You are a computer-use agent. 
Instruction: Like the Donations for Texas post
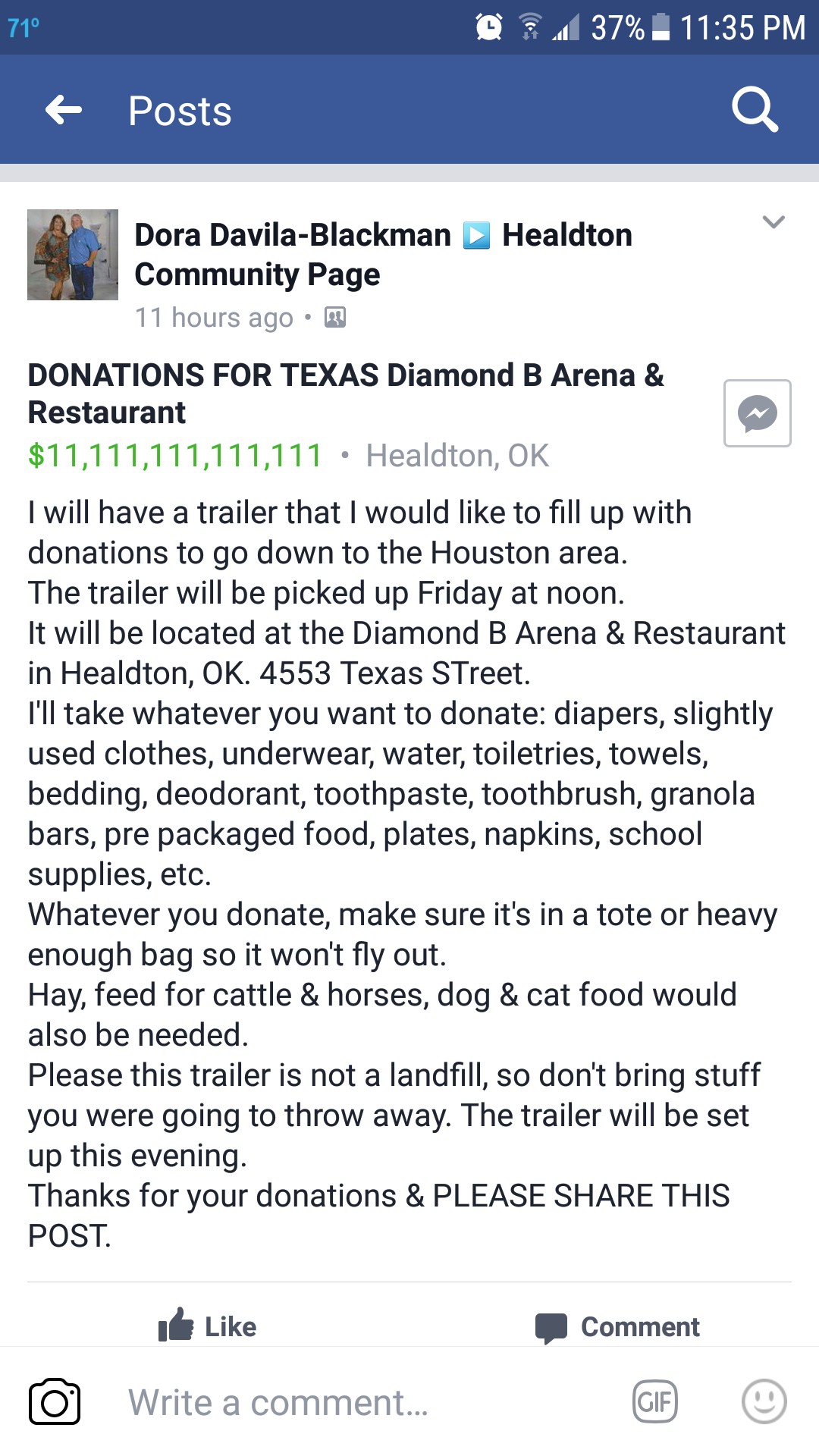click(x=207, y=1326)
